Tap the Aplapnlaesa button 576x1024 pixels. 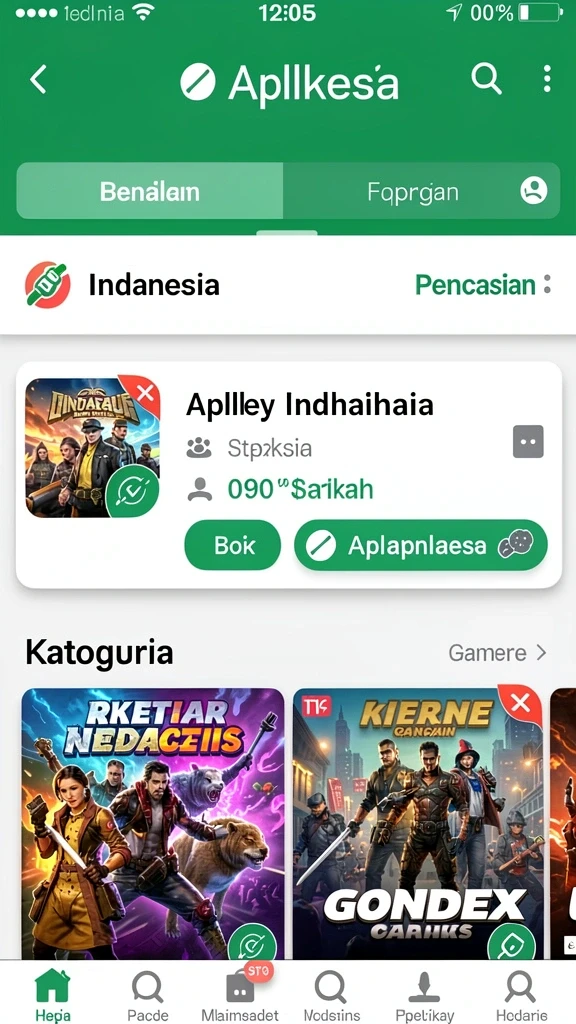pos(421,545)
